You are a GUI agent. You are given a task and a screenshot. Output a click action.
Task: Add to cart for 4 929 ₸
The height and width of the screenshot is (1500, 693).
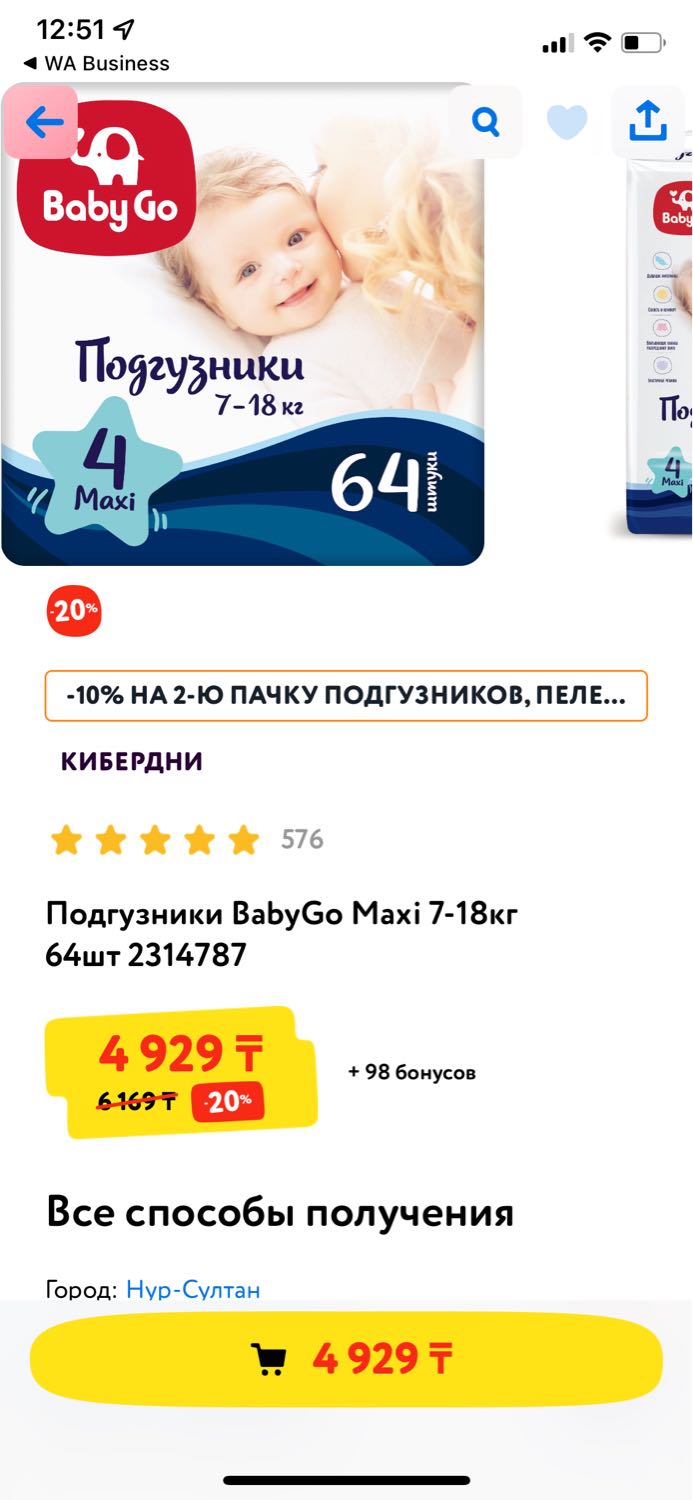346,1359
